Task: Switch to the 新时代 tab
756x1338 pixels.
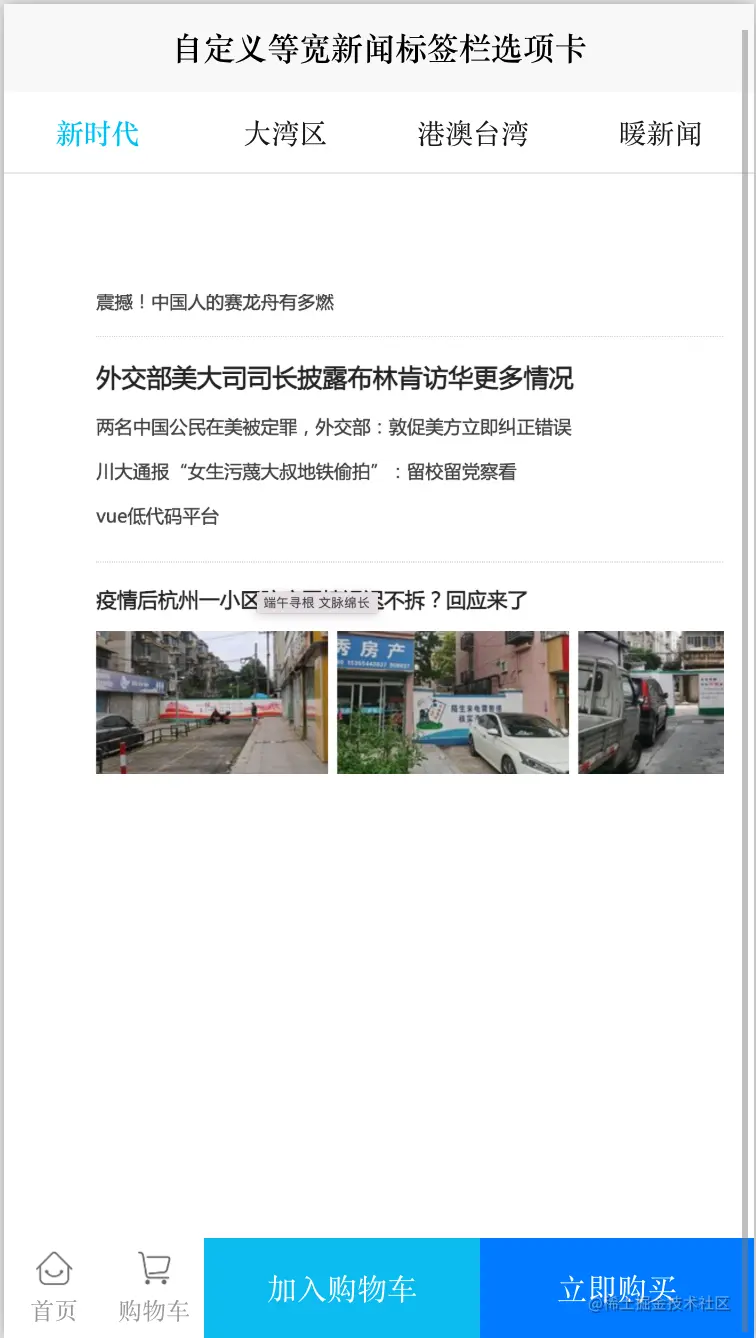Action: [x=97, y=134]
